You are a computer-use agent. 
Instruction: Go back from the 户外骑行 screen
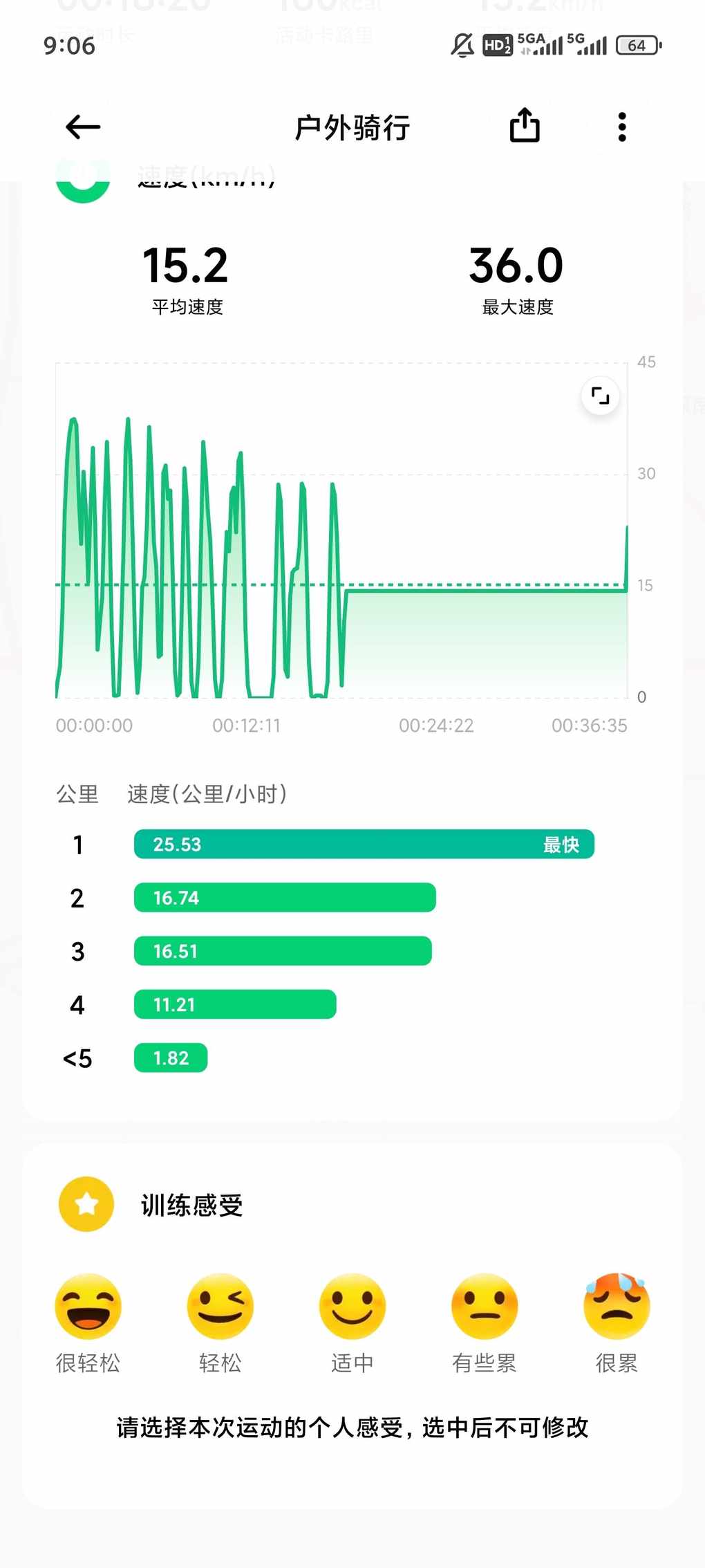pos(83,127)
